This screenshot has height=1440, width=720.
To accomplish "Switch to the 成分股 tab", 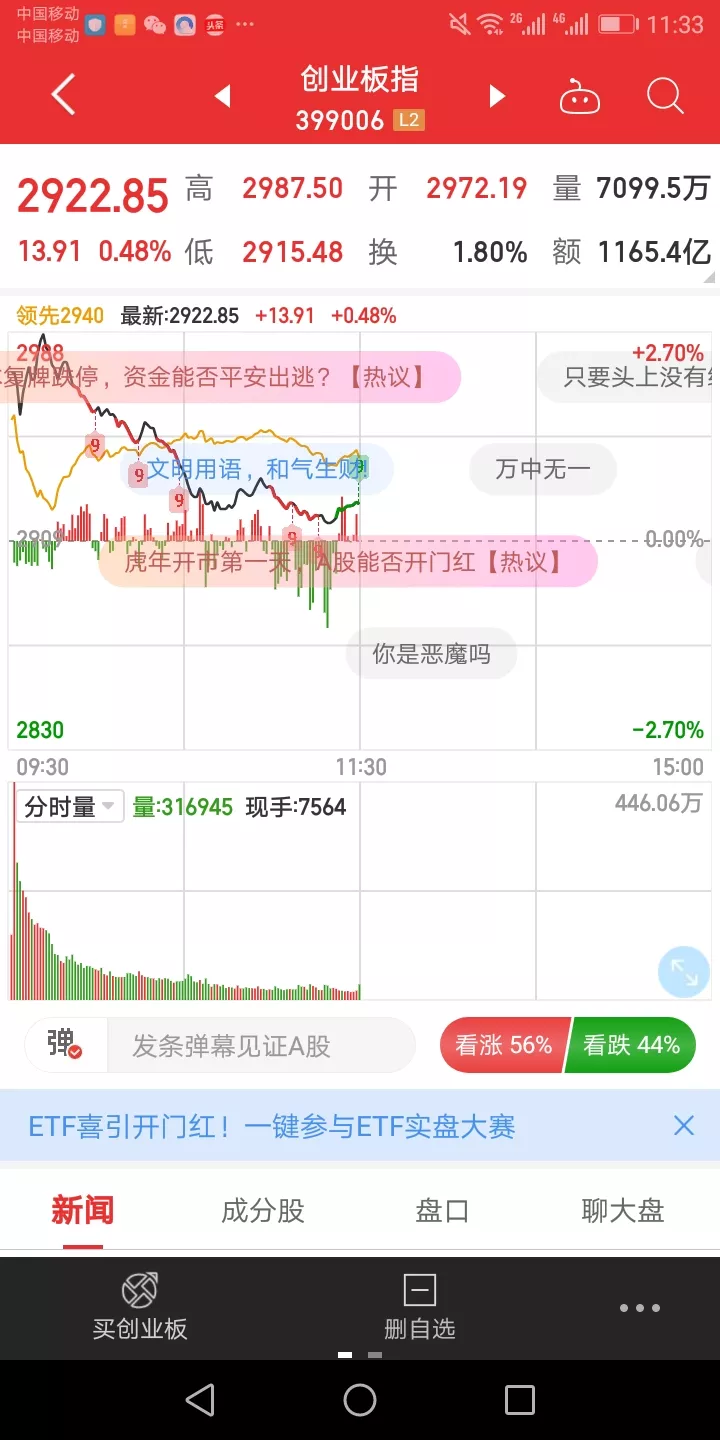I will pyautogui.click(x=263, y=1211).
